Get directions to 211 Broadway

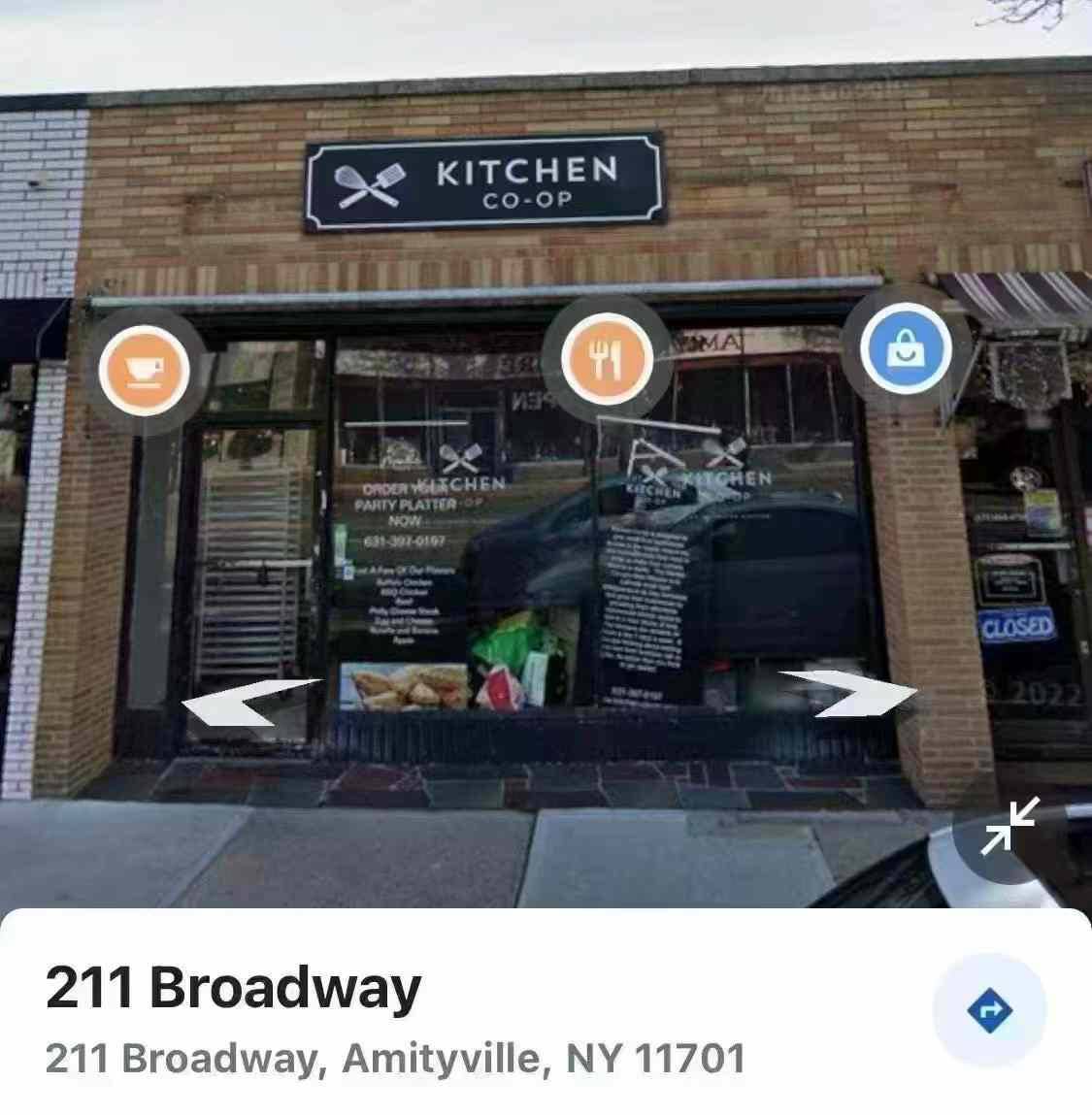pyautogui.click(x=989, y=1011)
